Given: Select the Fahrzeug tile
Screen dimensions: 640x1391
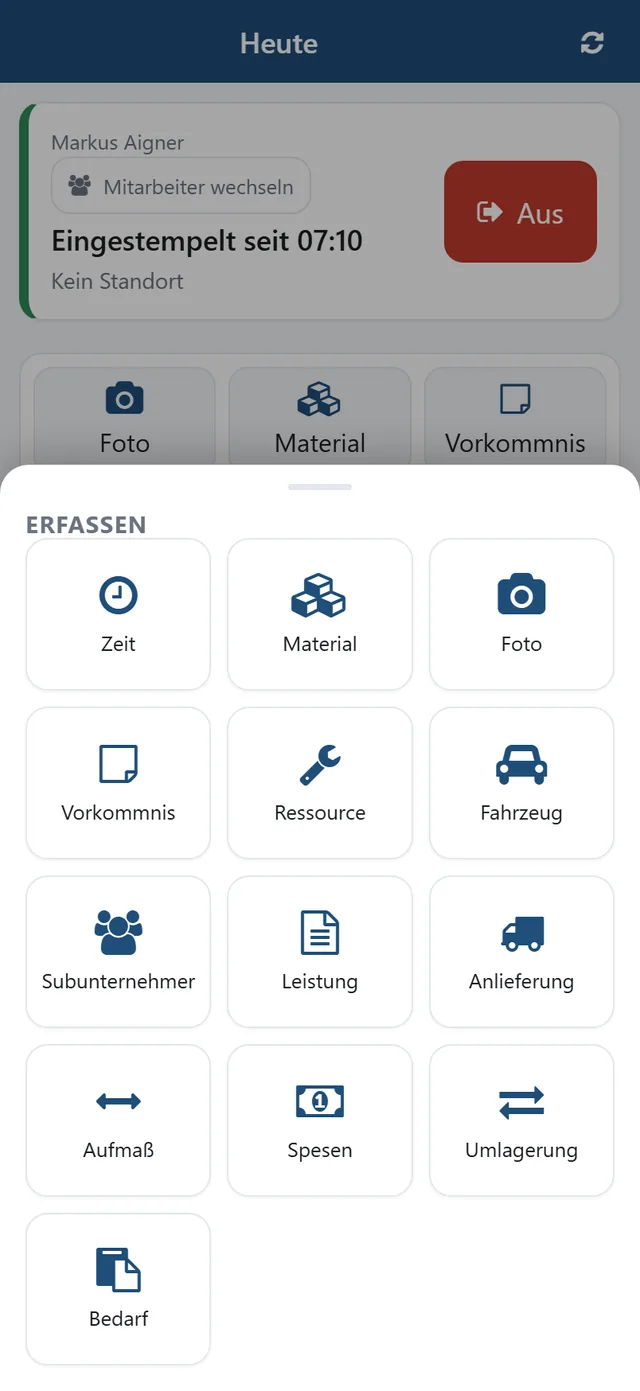Looking at the screenshot, I should 521,783.
